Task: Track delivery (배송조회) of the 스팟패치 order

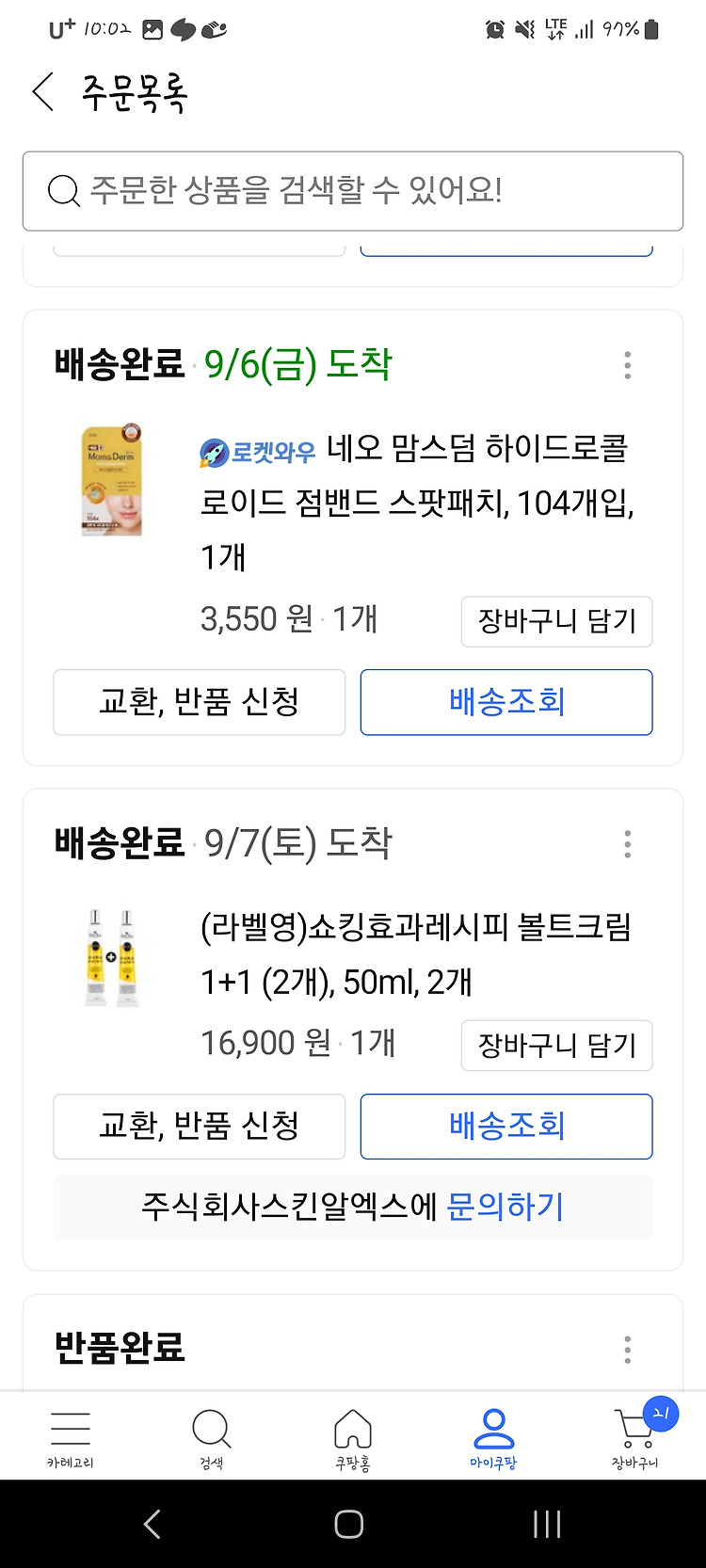Action: coord(506,702)
